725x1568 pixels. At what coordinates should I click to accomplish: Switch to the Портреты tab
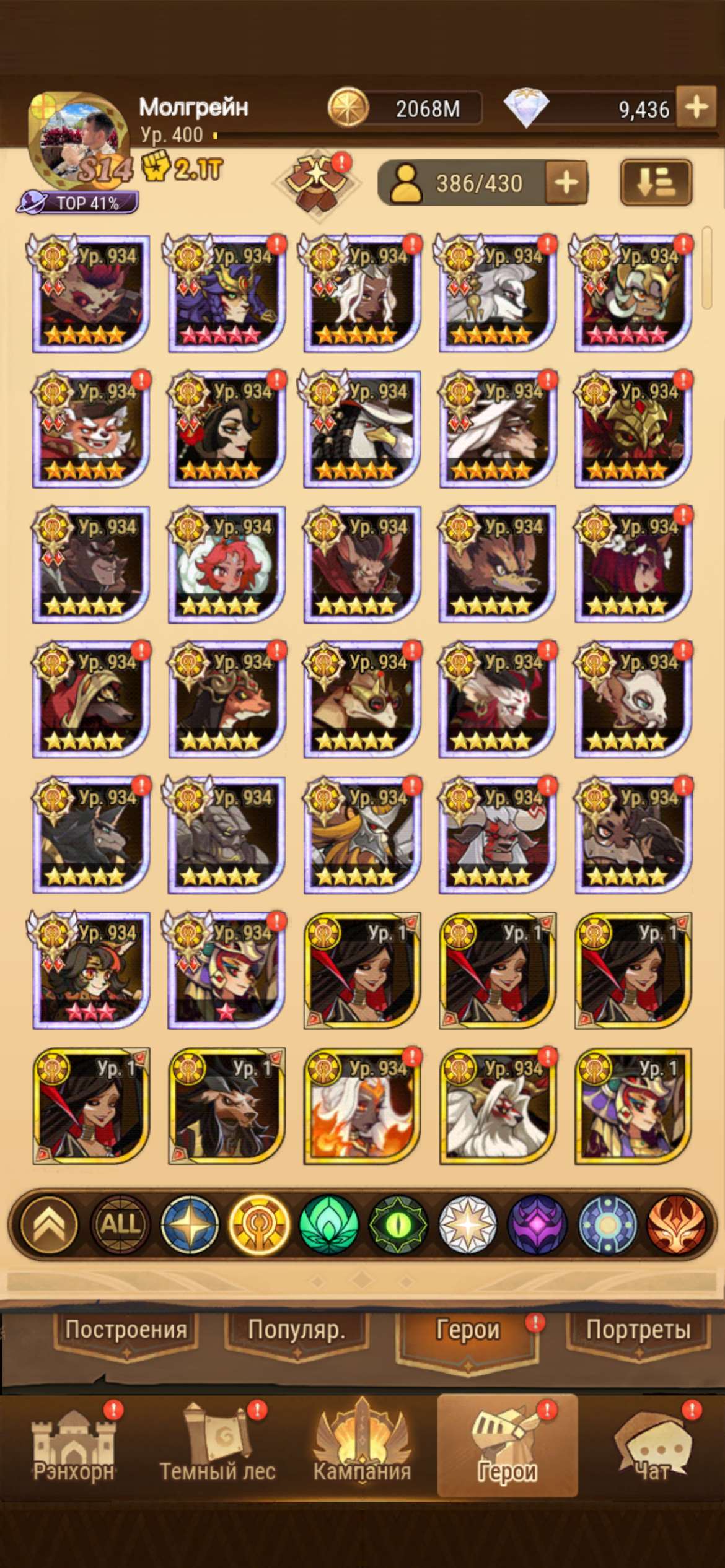click(638, 1330)
